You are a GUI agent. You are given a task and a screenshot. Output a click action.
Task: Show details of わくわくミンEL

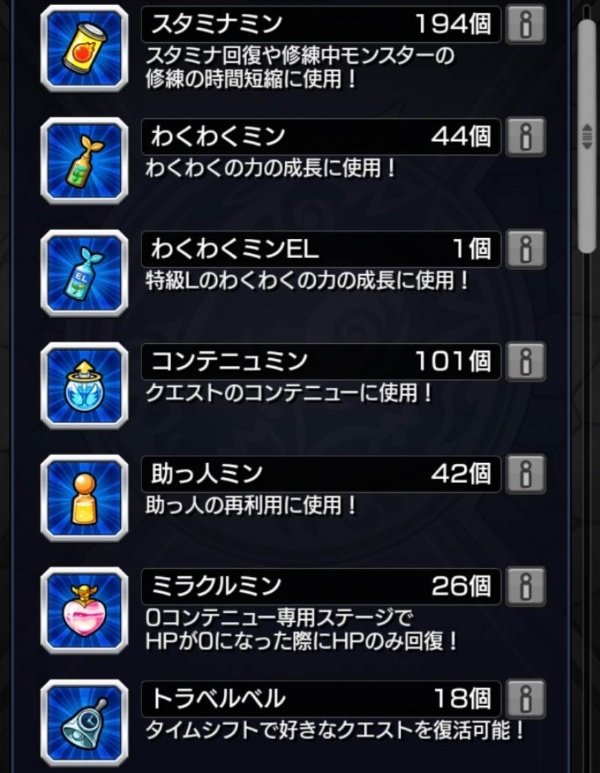point(525,248)
